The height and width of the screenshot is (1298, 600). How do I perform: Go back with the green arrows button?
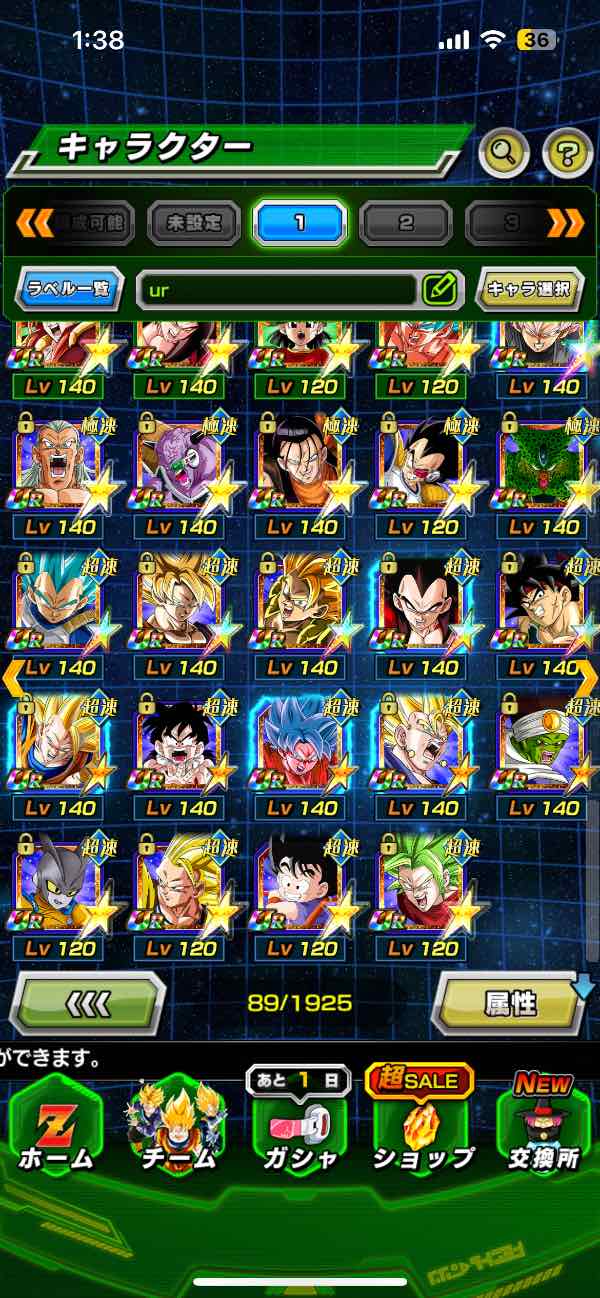(x=87, y=1002)
